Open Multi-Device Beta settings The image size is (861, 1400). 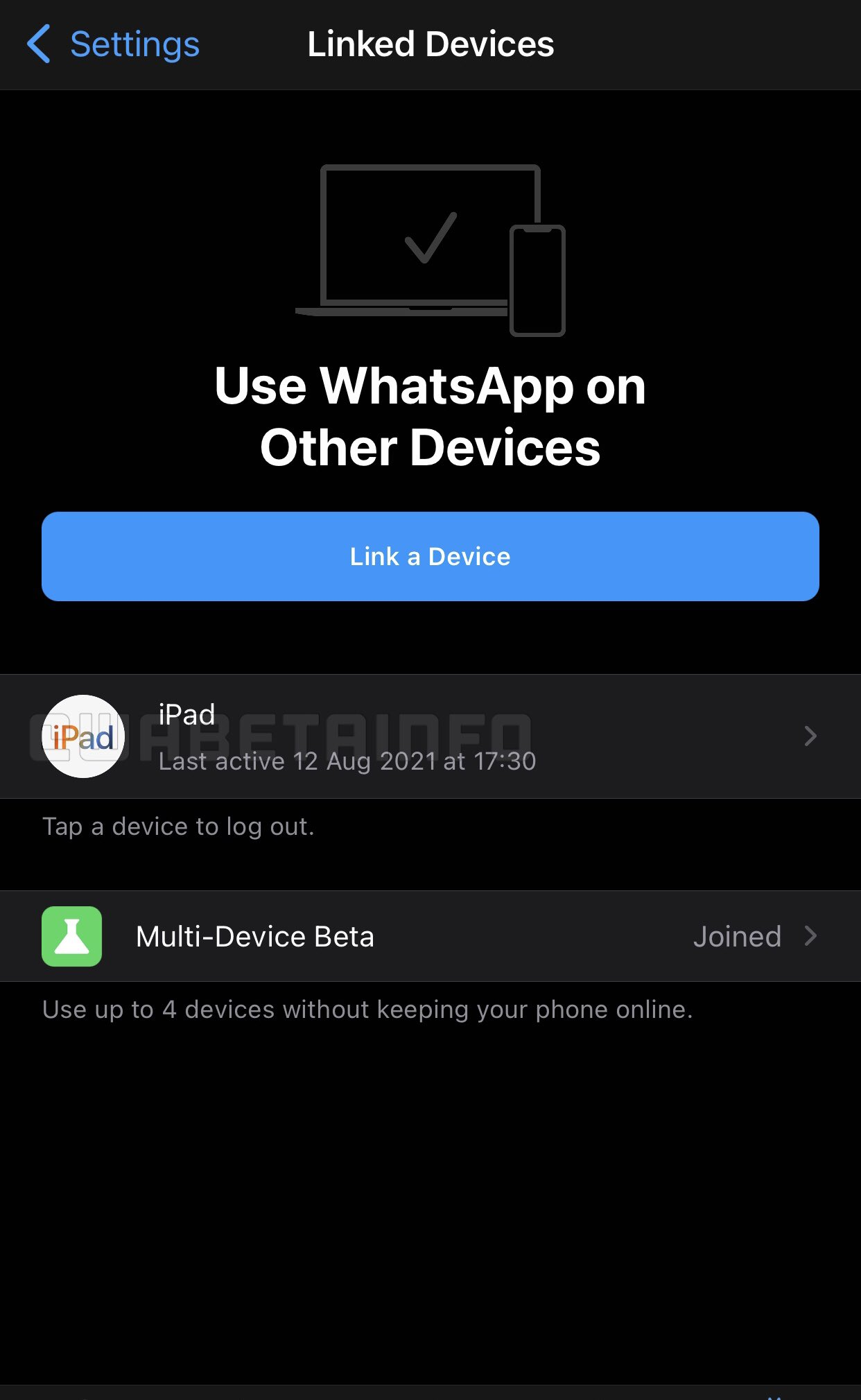click(x=430, y=936)
